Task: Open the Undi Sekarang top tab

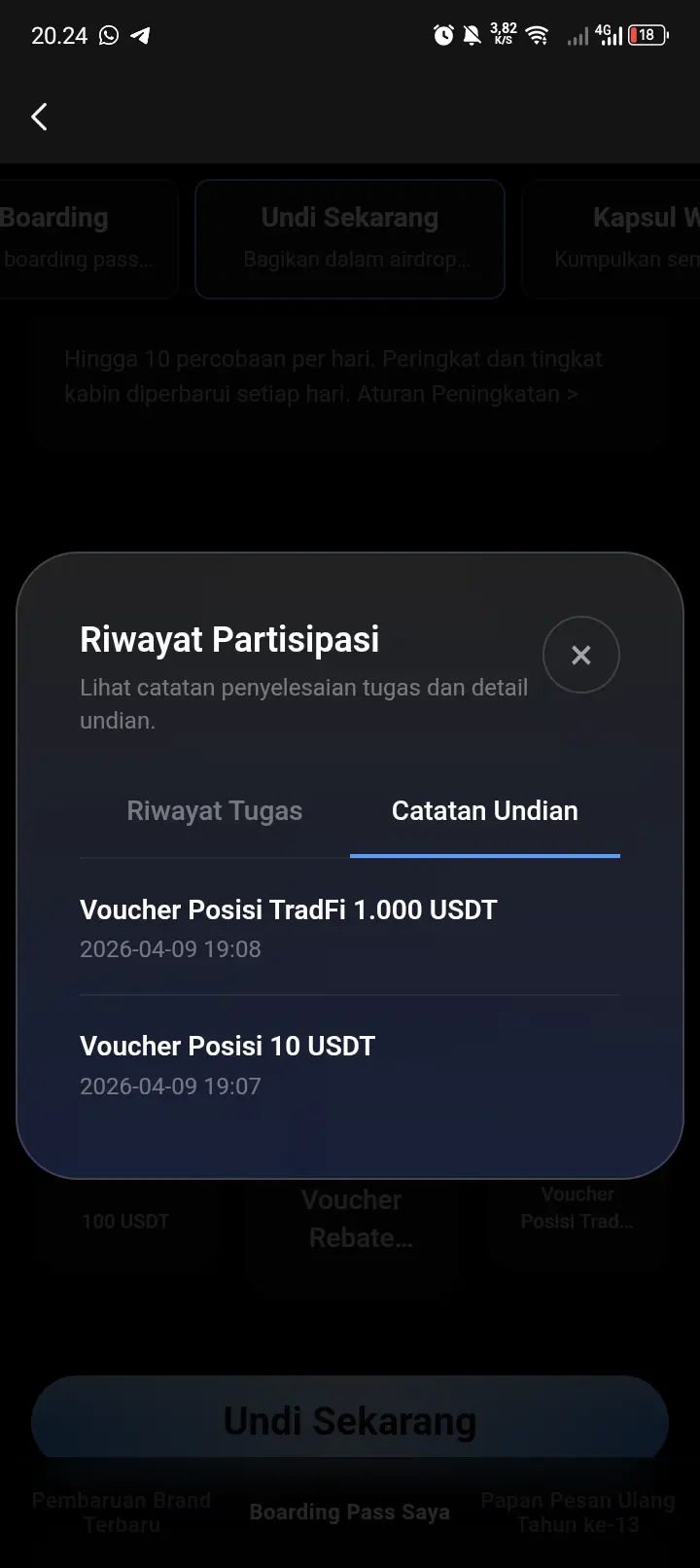Action: click(x=349, y=238)
